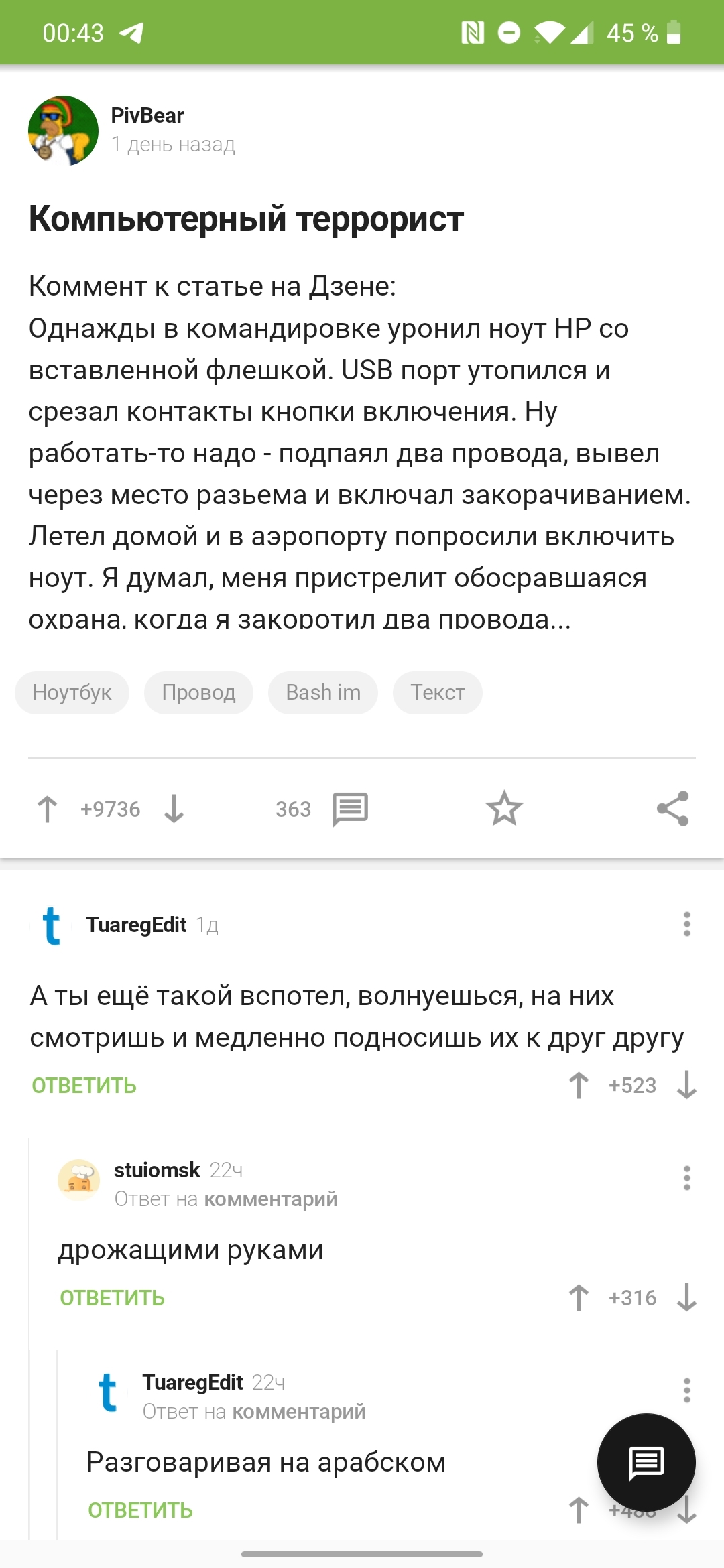
Task: Reply to stuiomsk's comment
Action: 113,1298
